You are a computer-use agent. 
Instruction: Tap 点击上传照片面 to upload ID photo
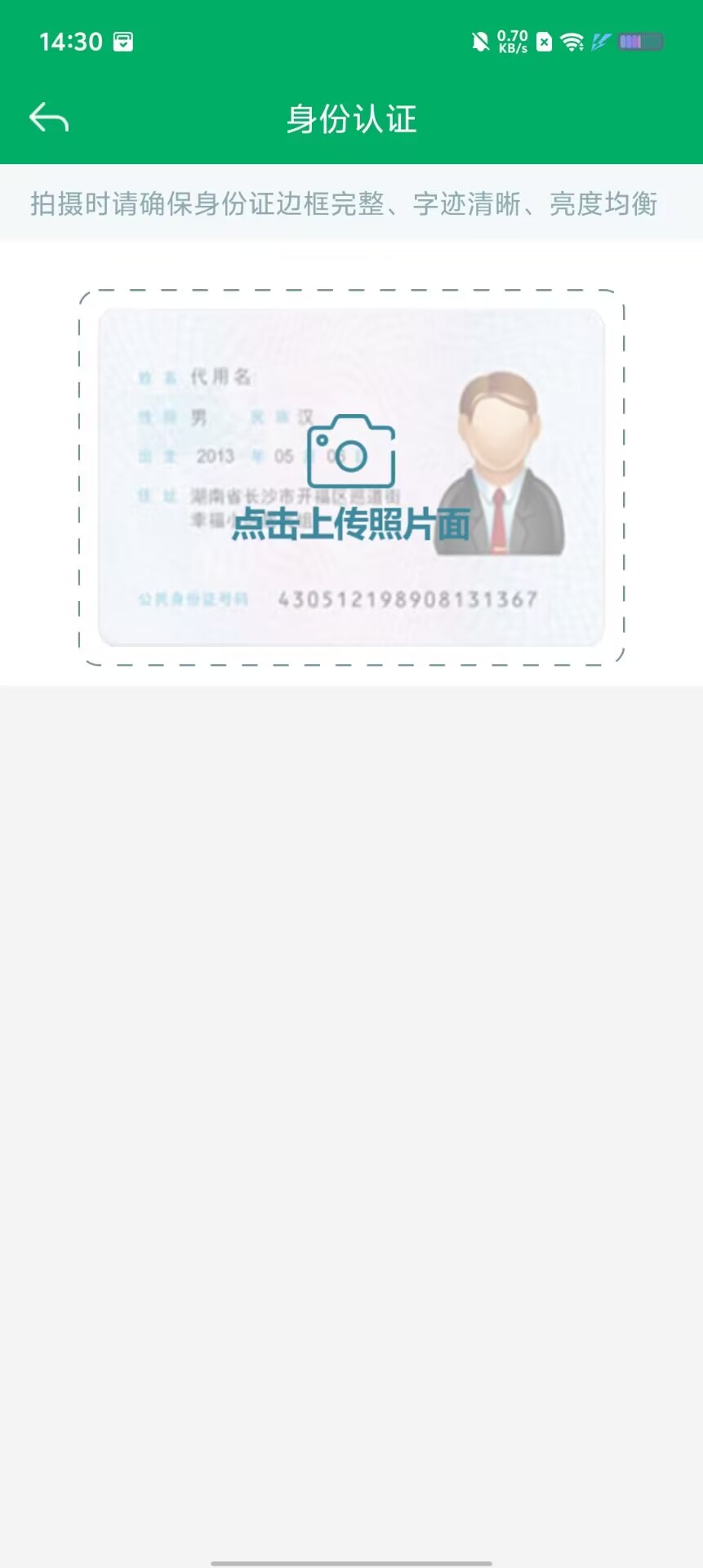pyautogui.click(x=351, y=478)
